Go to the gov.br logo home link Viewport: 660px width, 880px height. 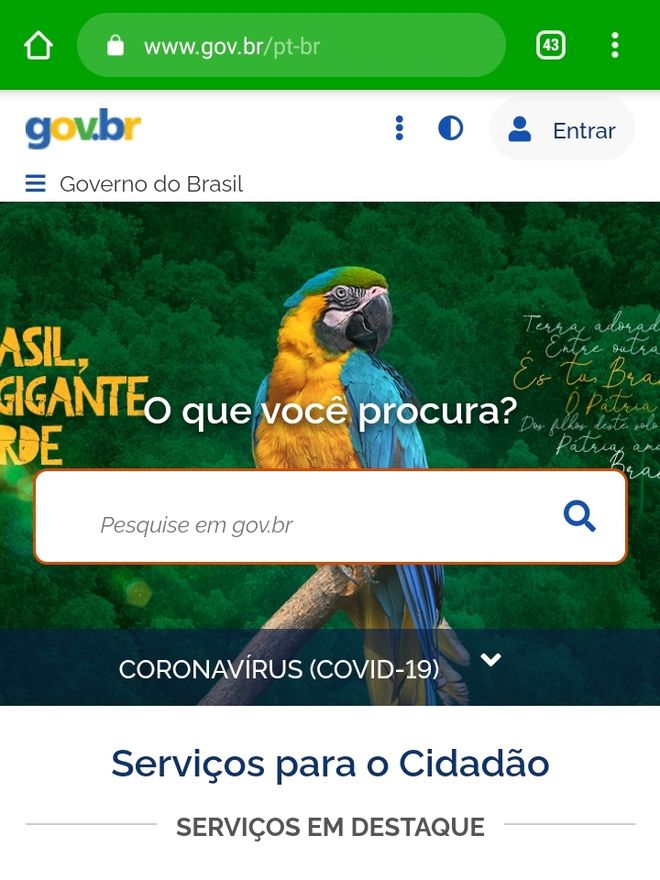click(x=83, y=129)
